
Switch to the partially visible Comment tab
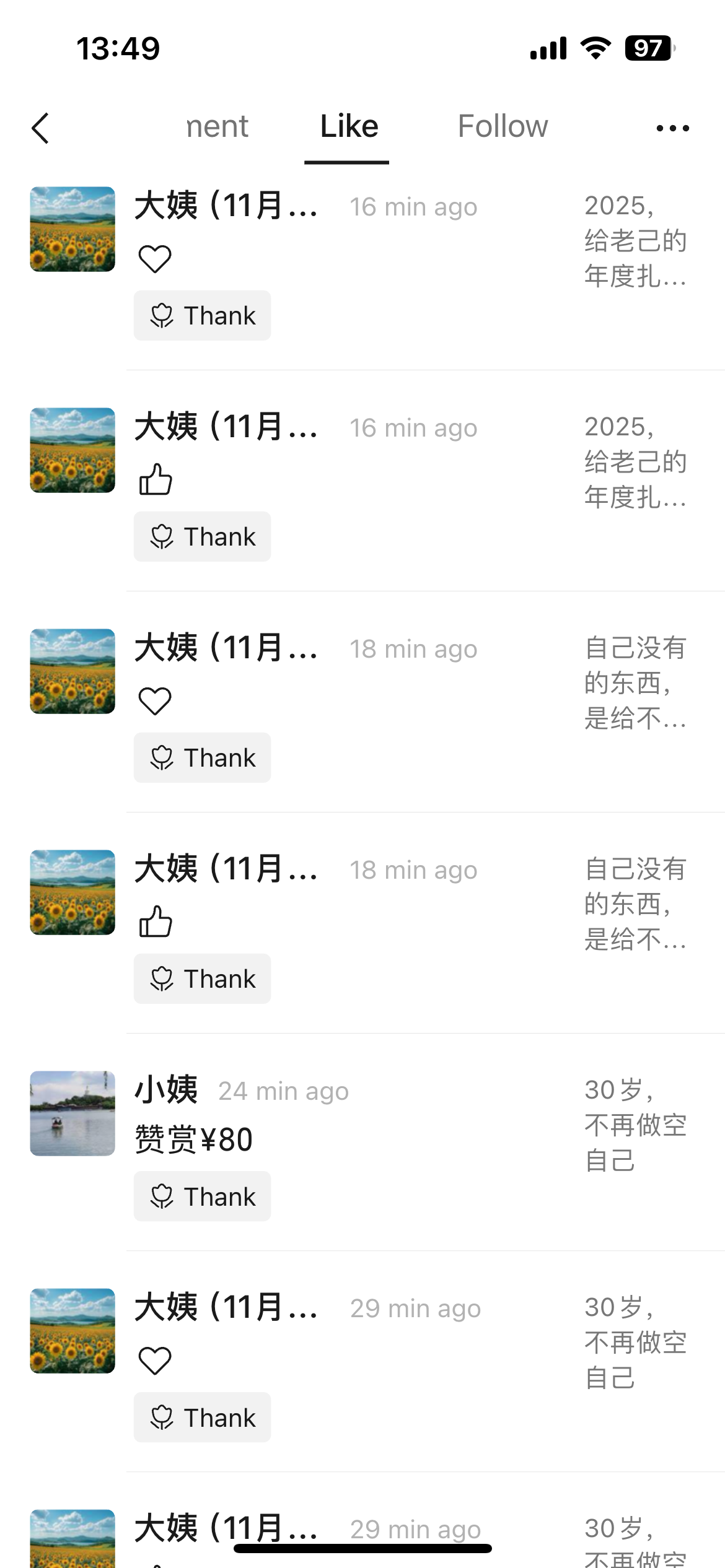(217, 127)
